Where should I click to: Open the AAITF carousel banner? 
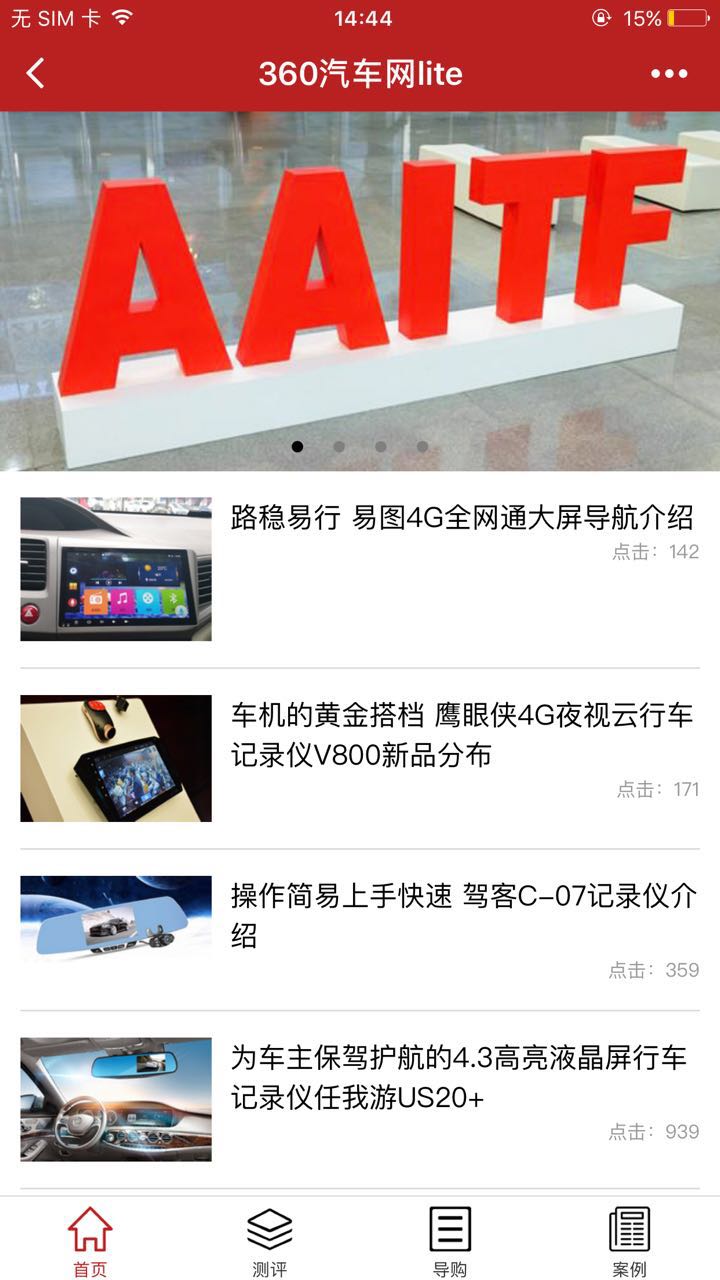360,290
